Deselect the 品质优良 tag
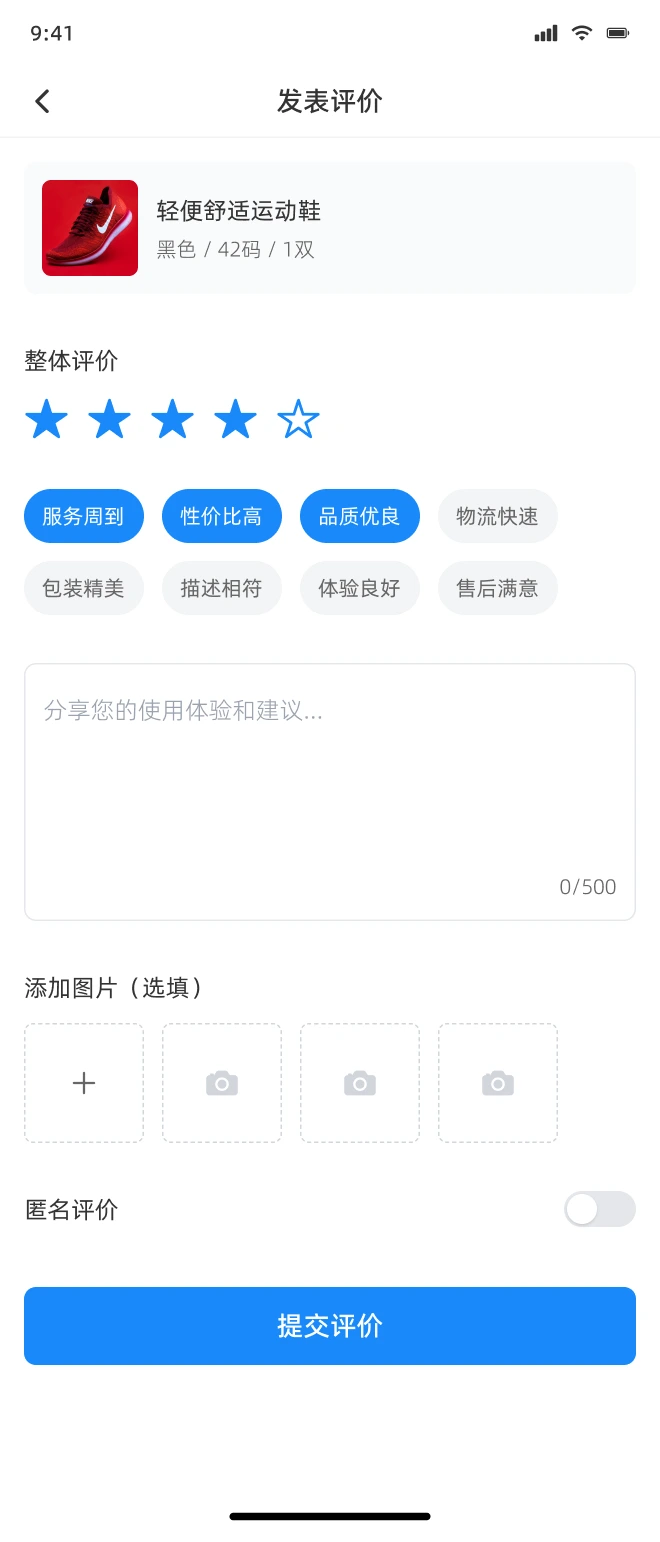The width and height of the screenshot is (660, 1542). coord(359,516)
